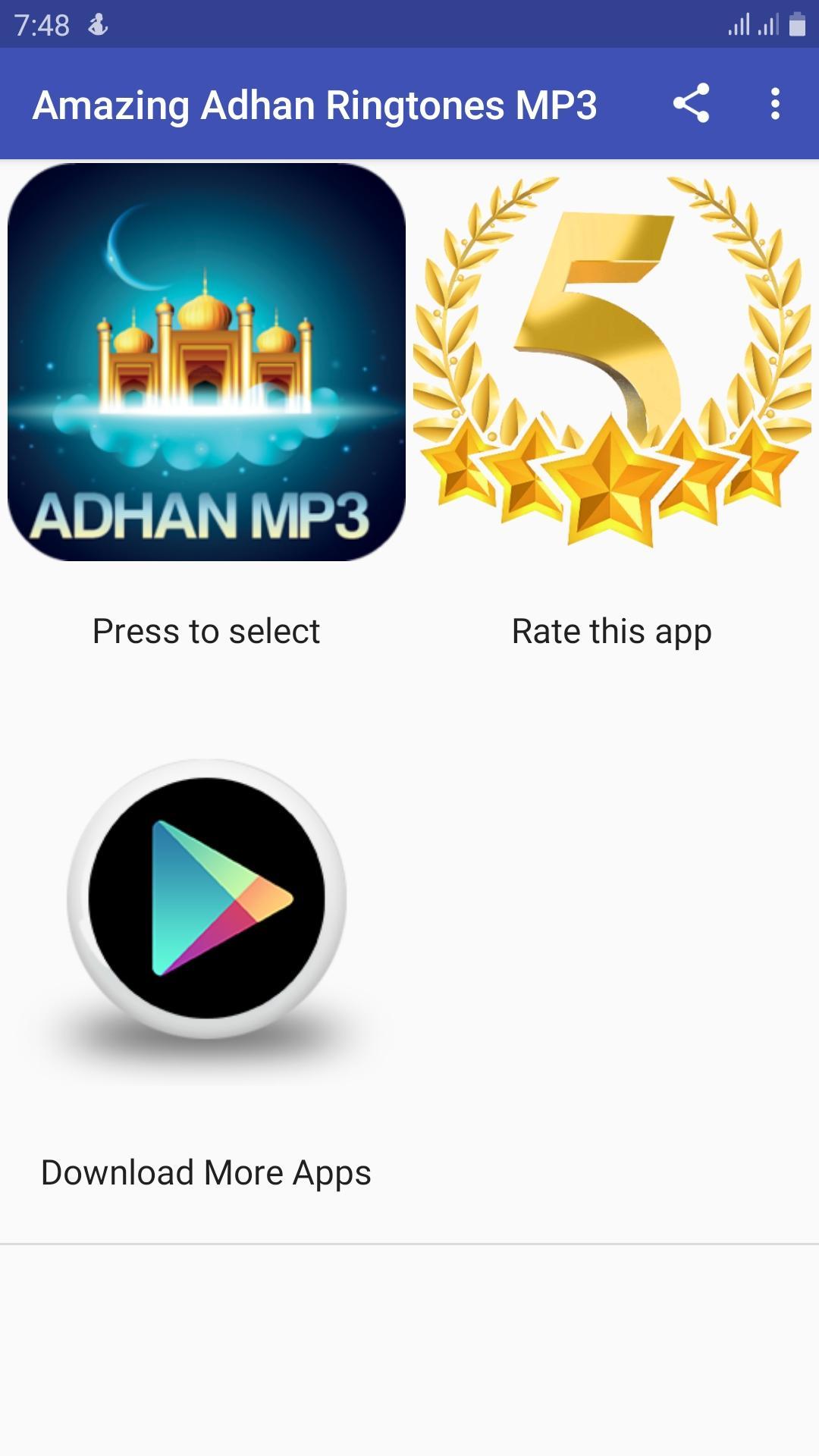The height and width of the screenshot is (1456, 819).
Task: Tap the crescent moon in the app artwork
Action: (129, 246)
